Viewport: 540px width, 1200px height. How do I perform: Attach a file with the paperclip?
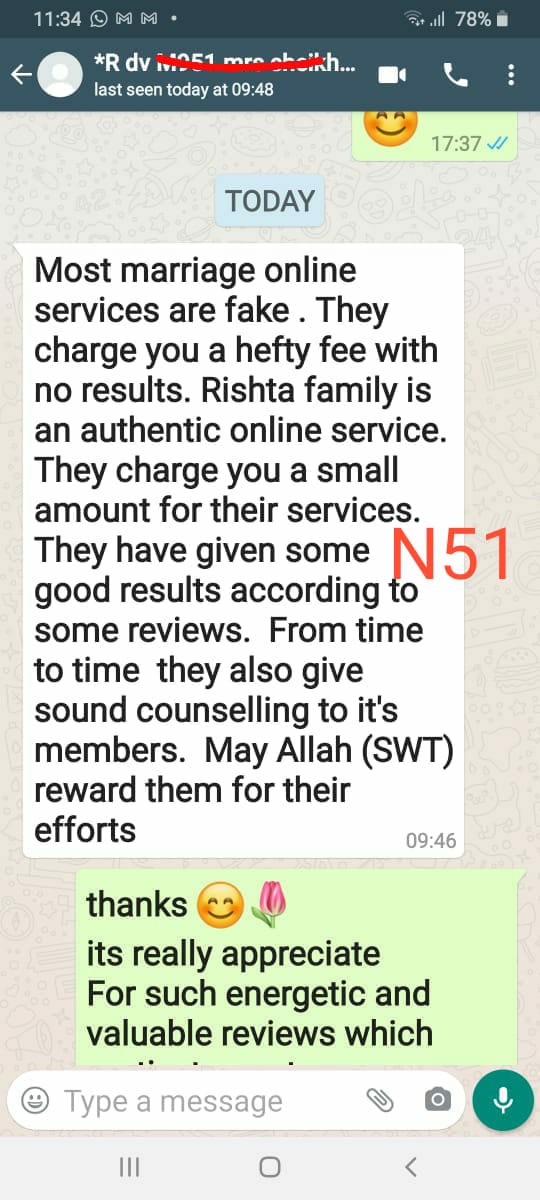pos(380,1102)
